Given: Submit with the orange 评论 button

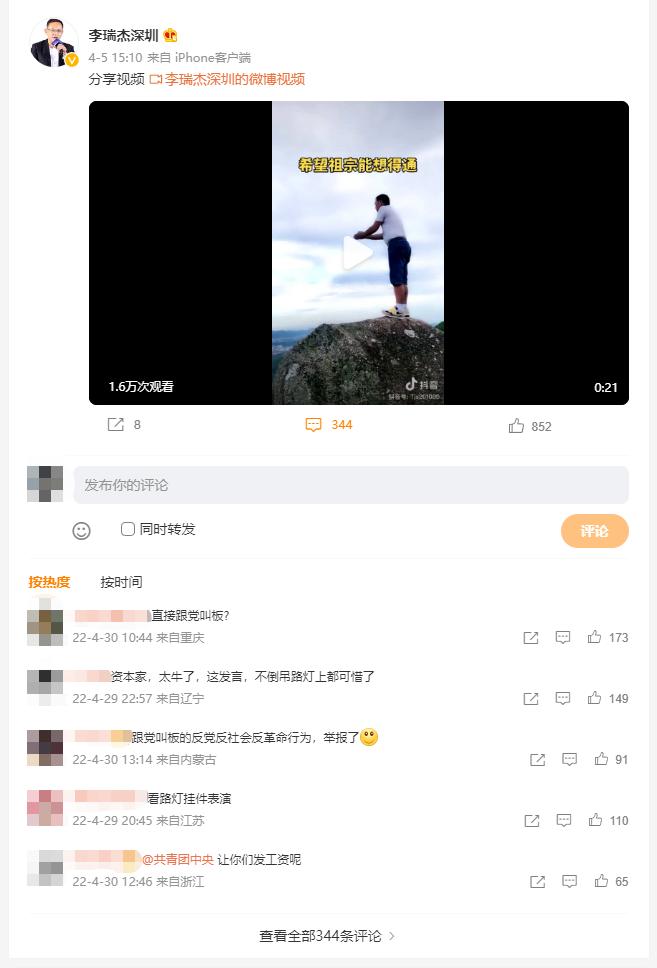Looking at the screenshot, I should tap(594, 531).
